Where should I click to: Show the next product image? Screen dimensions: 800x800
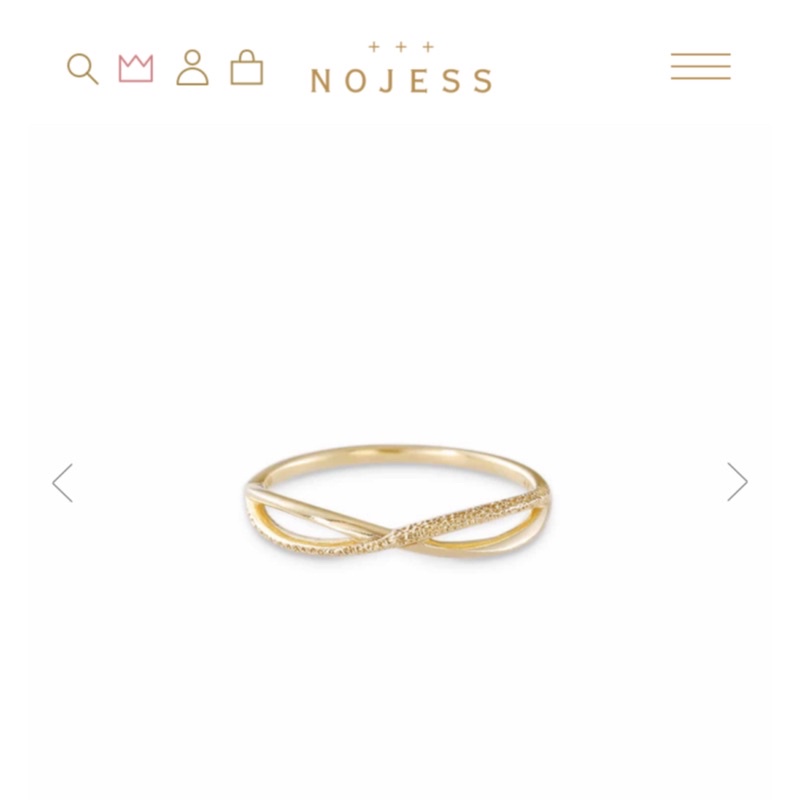[x=737, y=482]
